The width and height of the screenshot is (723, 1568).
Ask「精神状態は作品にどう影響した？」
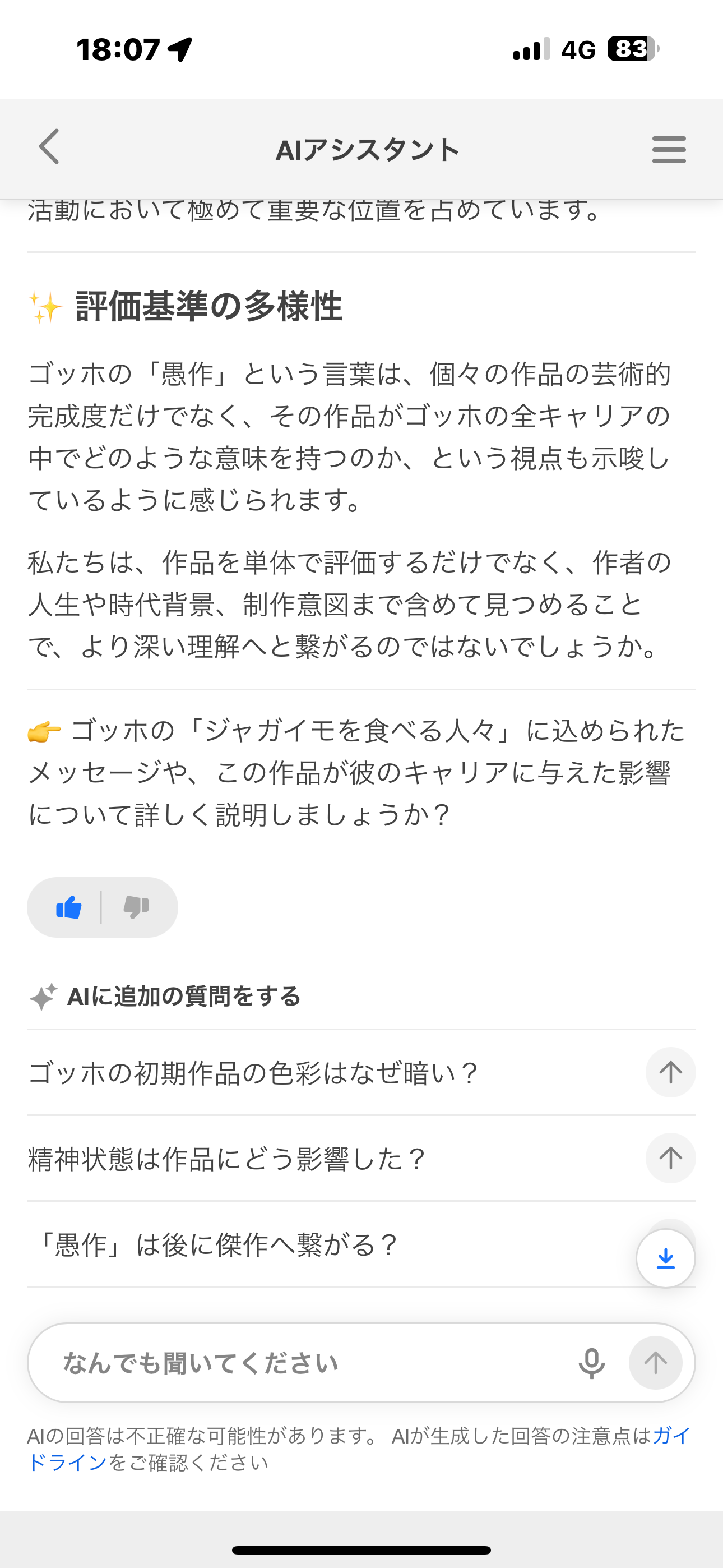670,1157
